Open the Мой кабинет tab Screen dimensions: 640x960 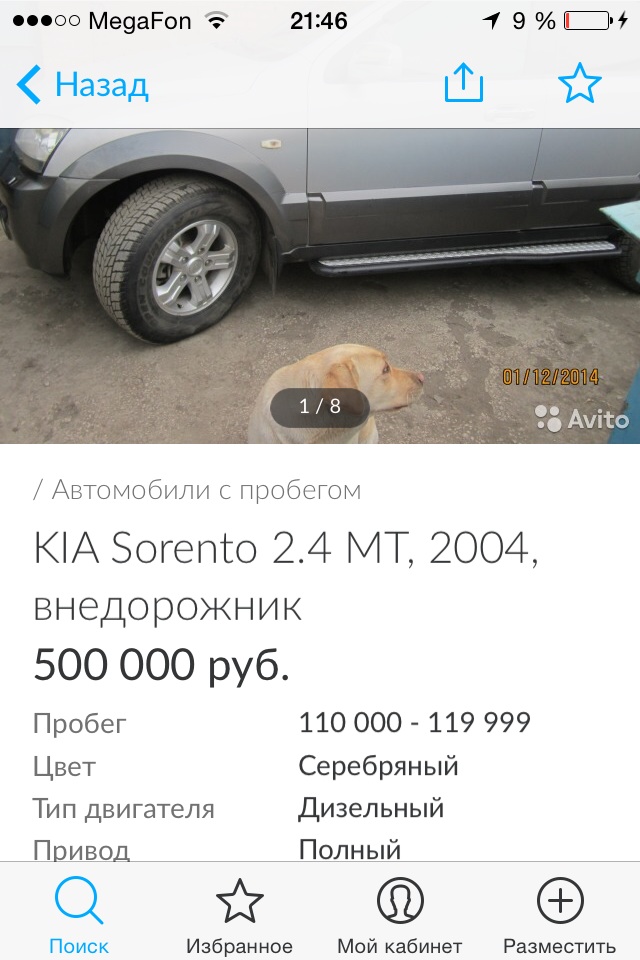399,913
